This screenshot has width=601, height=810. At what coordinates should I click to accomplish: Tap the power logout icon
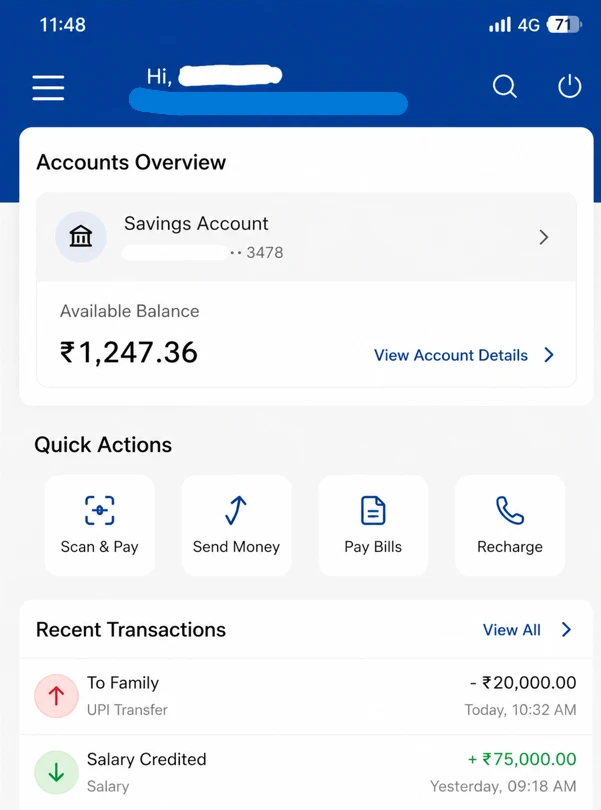[x=569, y=87]
